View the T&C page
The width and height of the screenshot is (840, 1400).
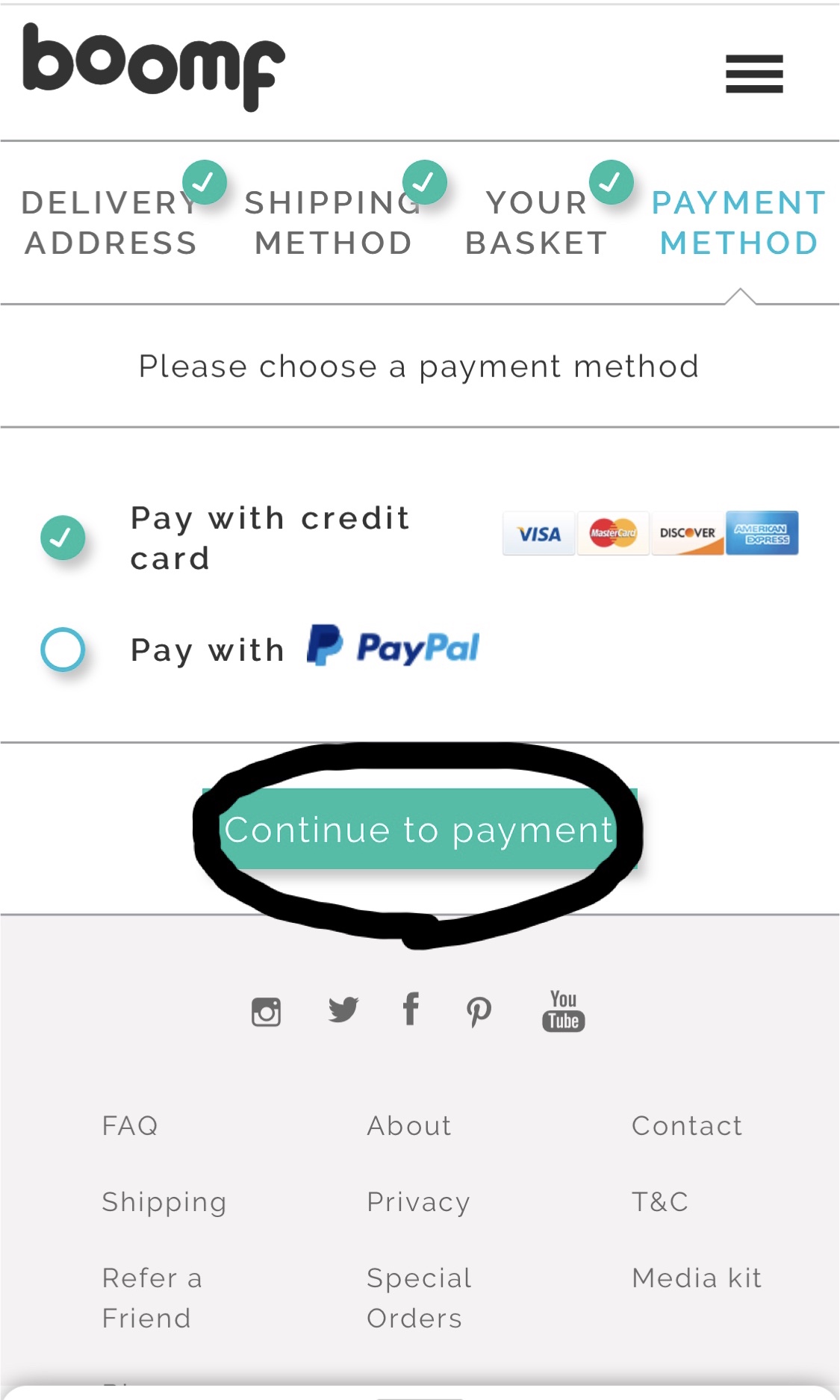[x=660, y=1201]
